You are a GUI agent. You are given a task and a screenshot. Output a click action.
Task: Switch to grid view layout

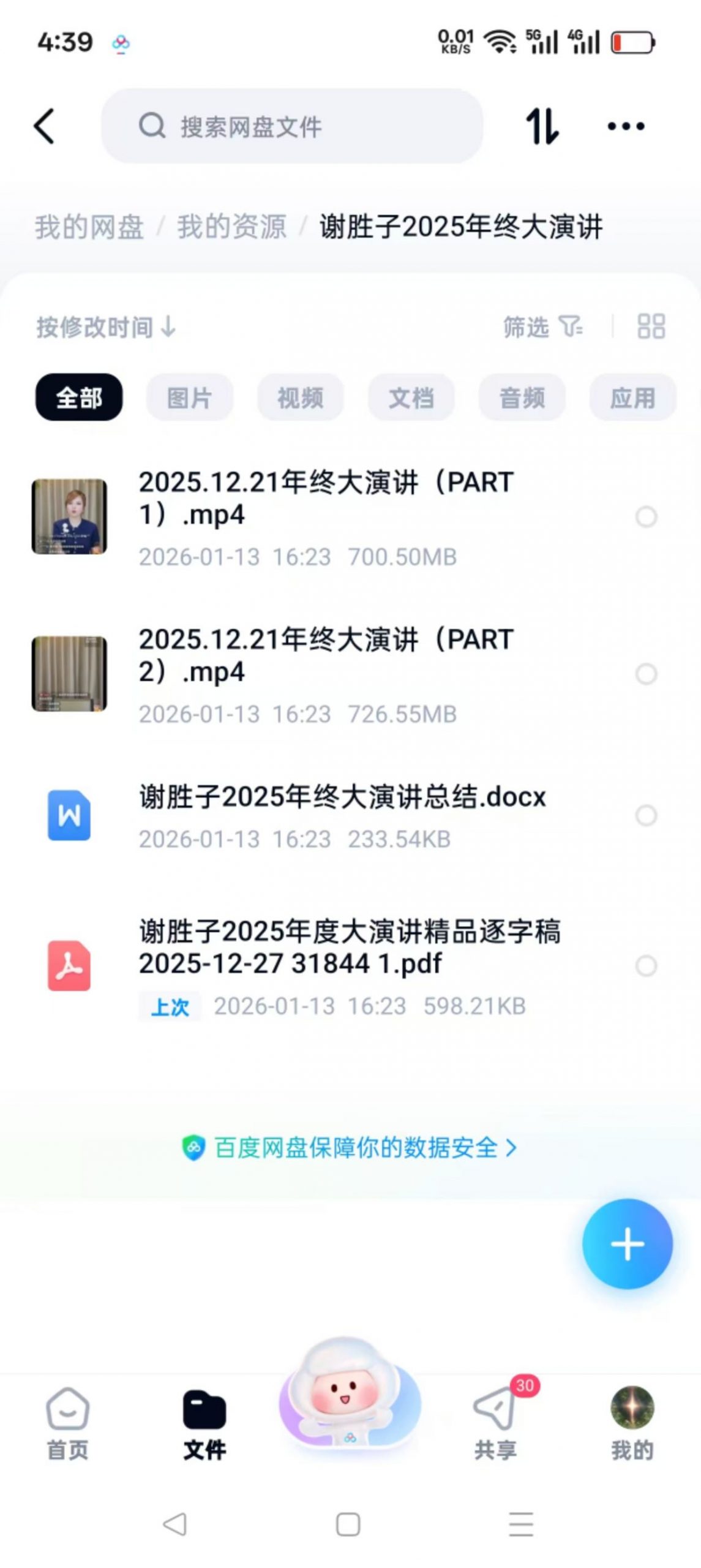(x=651, y=326)
